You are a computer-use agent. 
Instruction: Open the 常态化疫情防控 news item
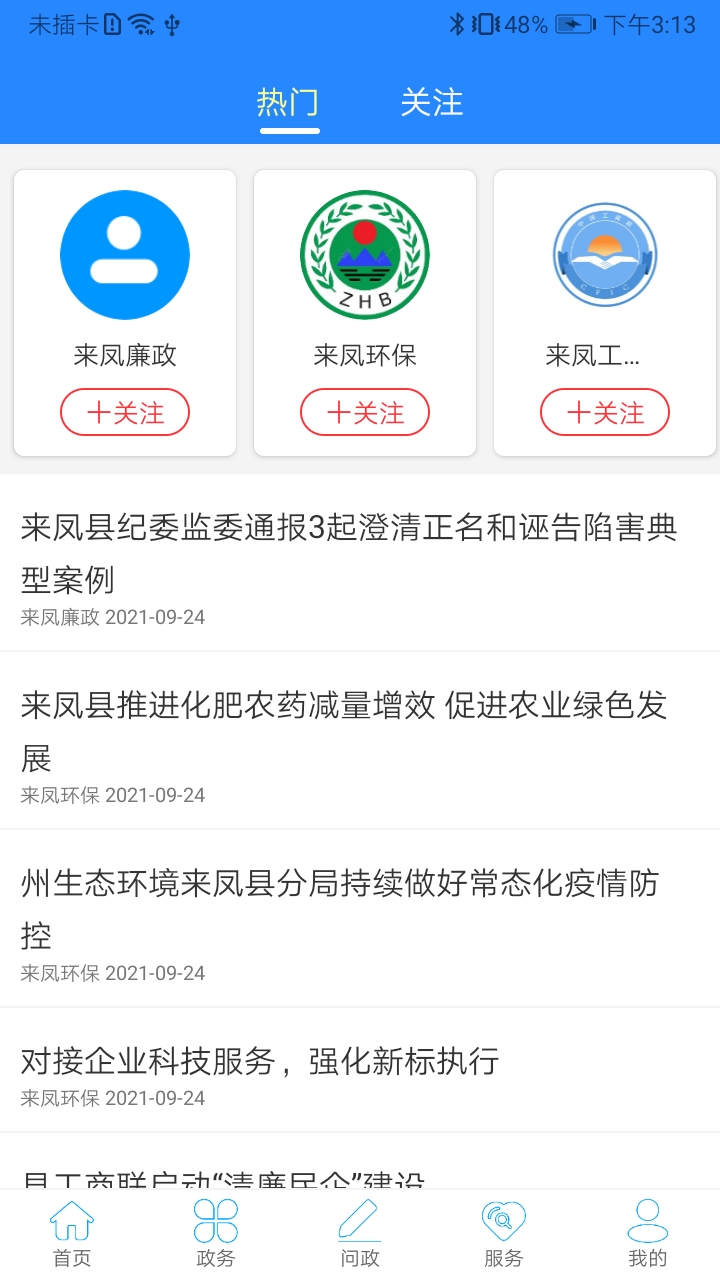[350, 905]
